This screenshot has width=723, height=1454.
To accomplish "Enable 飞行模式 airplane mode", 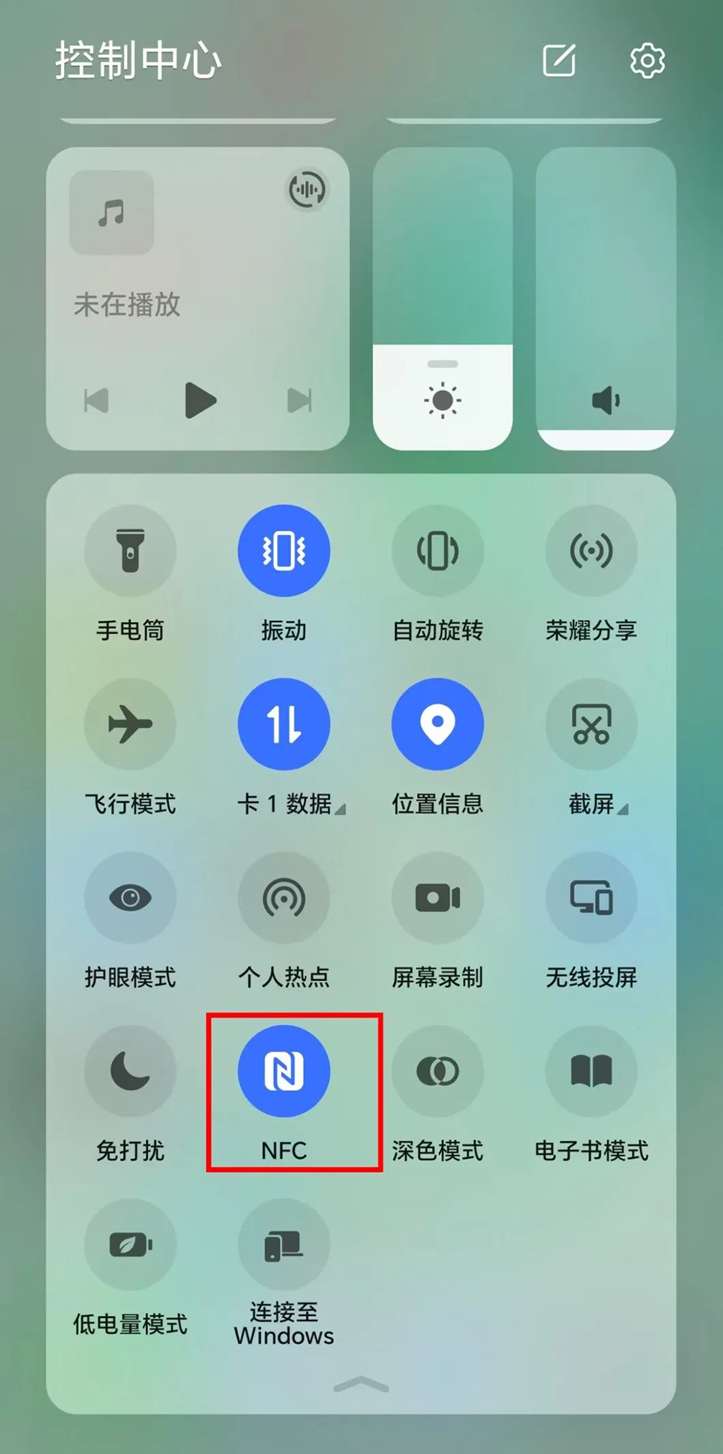I will (130, 724).
